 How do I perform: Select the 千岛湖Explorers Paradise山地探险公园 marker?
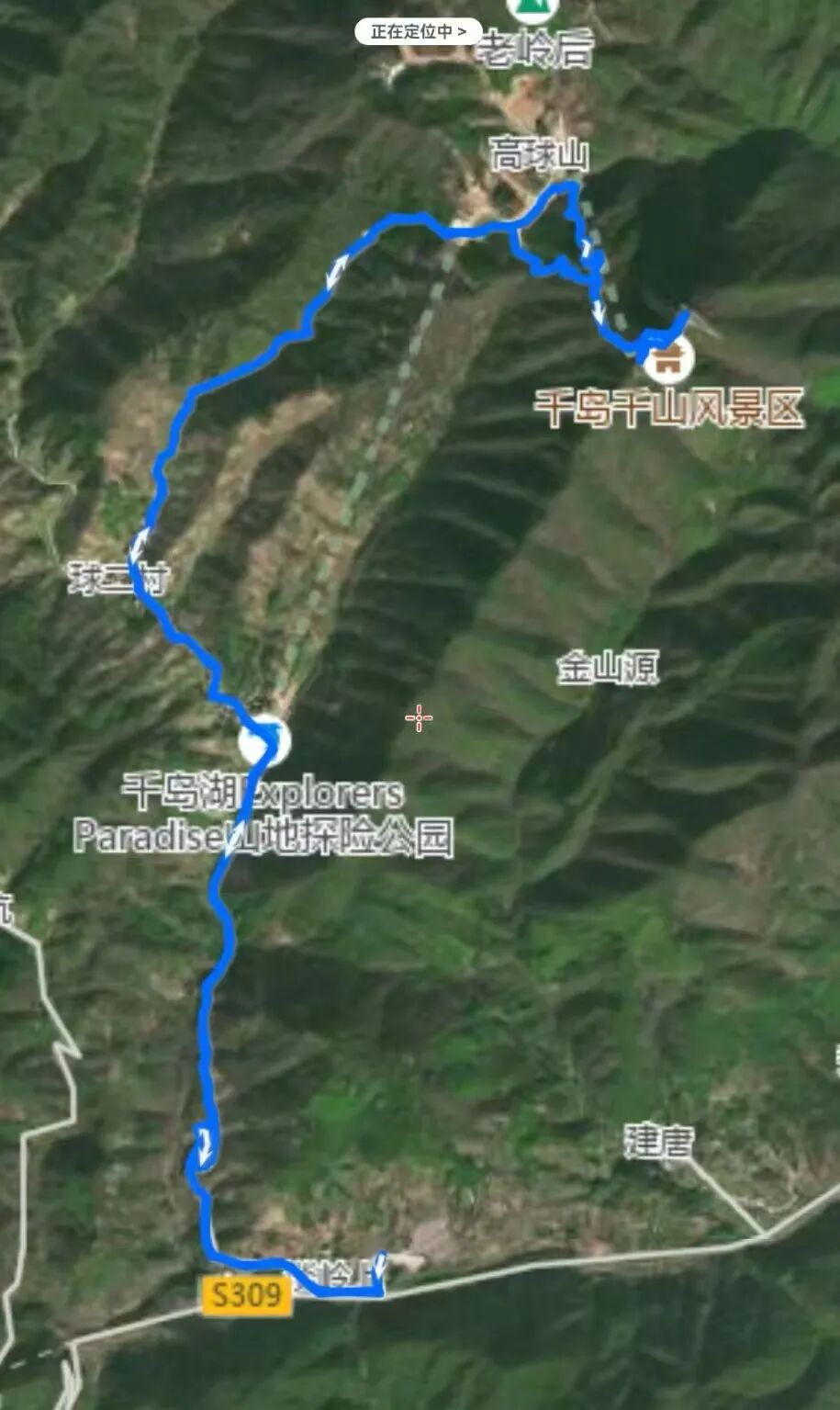click(264, 741)
